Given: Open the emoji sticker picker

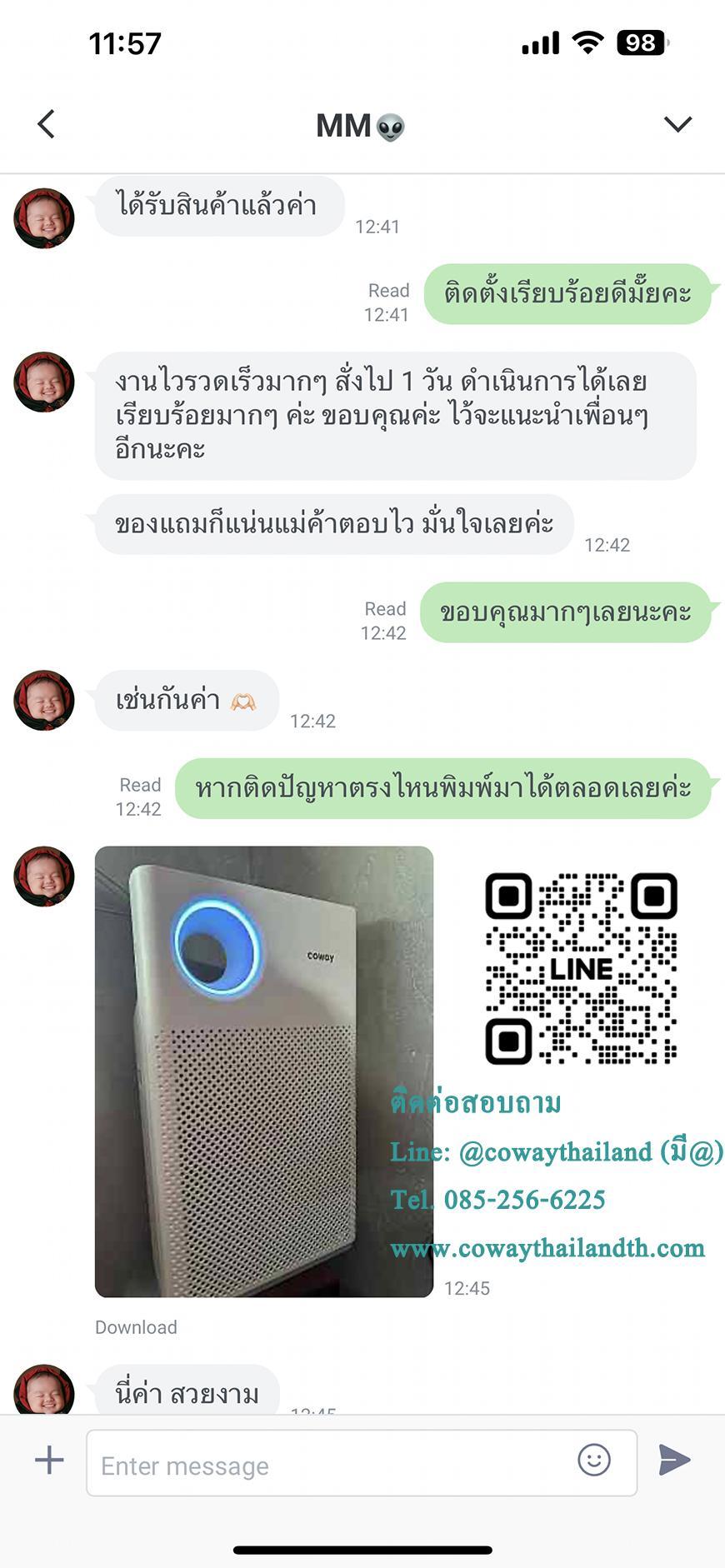Looking at the screenshot, I should pyautogui.click(x=593, y=1460).
